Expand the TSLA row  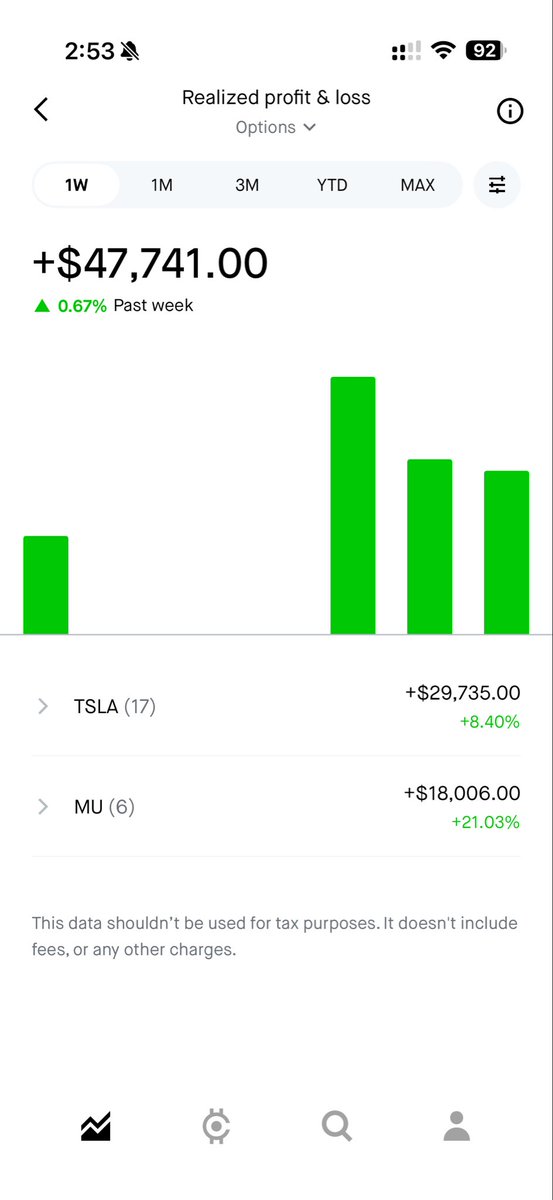coord(276,706)
